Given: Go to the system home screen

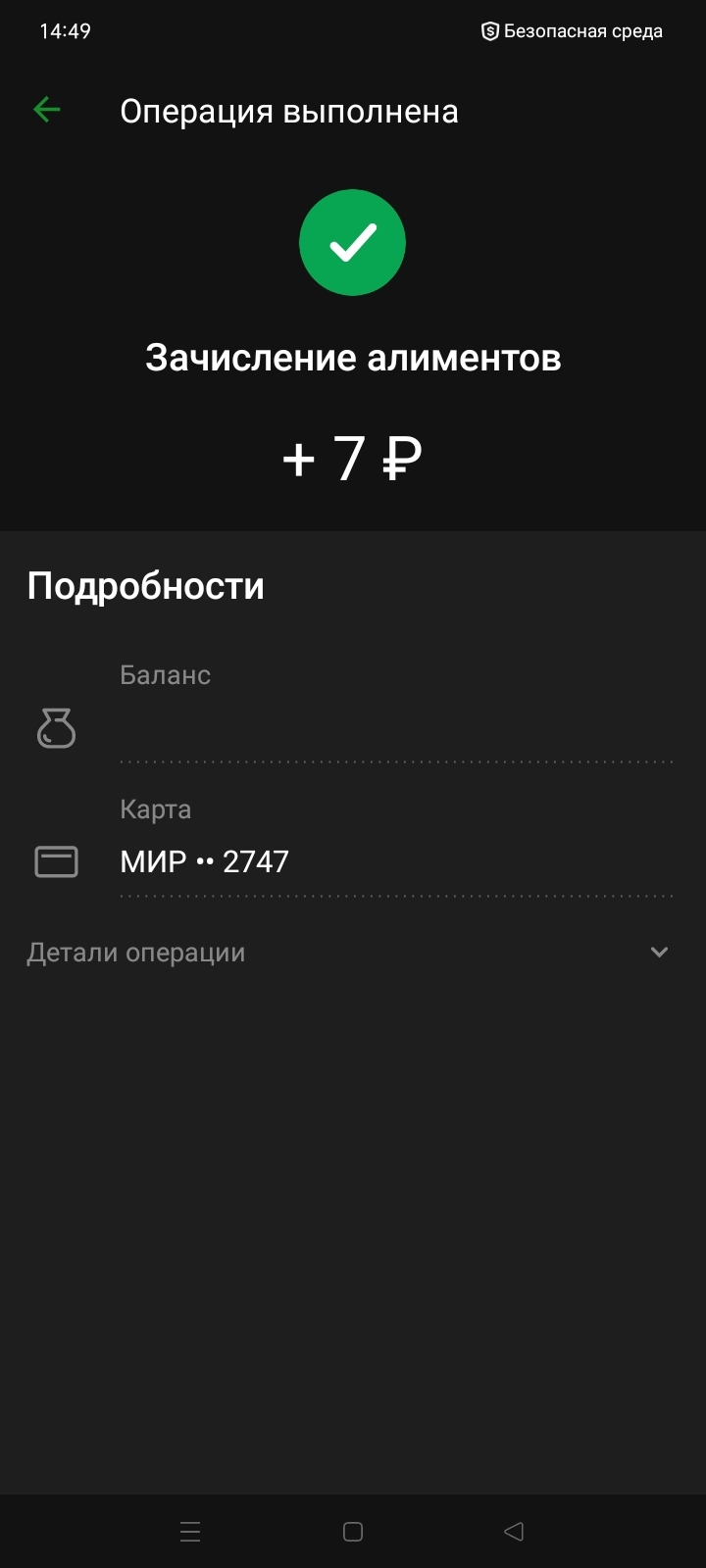Looking at the screenshot, I should [353, 1532].
